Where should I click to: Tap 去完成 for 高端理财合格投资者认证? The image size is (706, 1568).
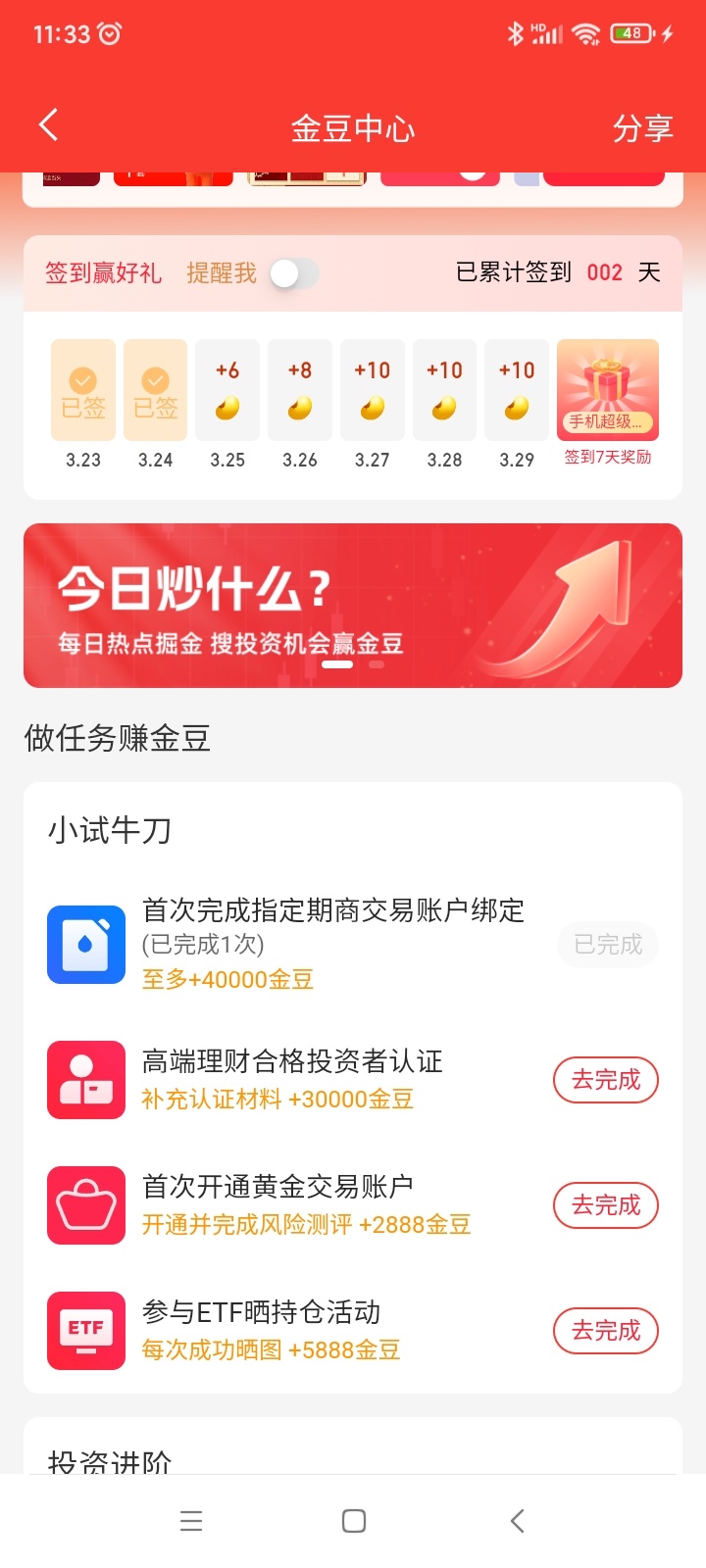coord(606,1080)
